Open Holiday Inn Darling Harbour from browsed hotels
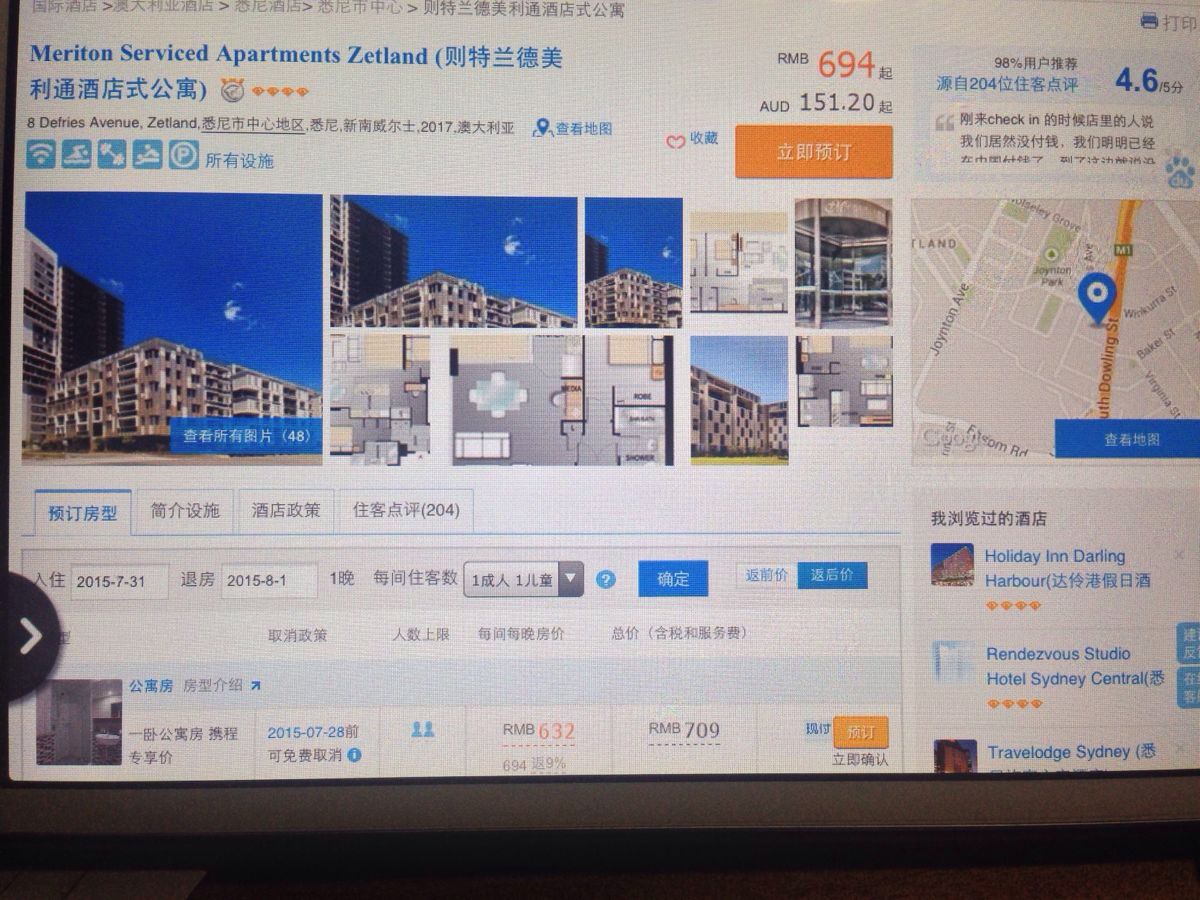The width and height of the screenshot is (1200, 900). tap(1054, 567)
